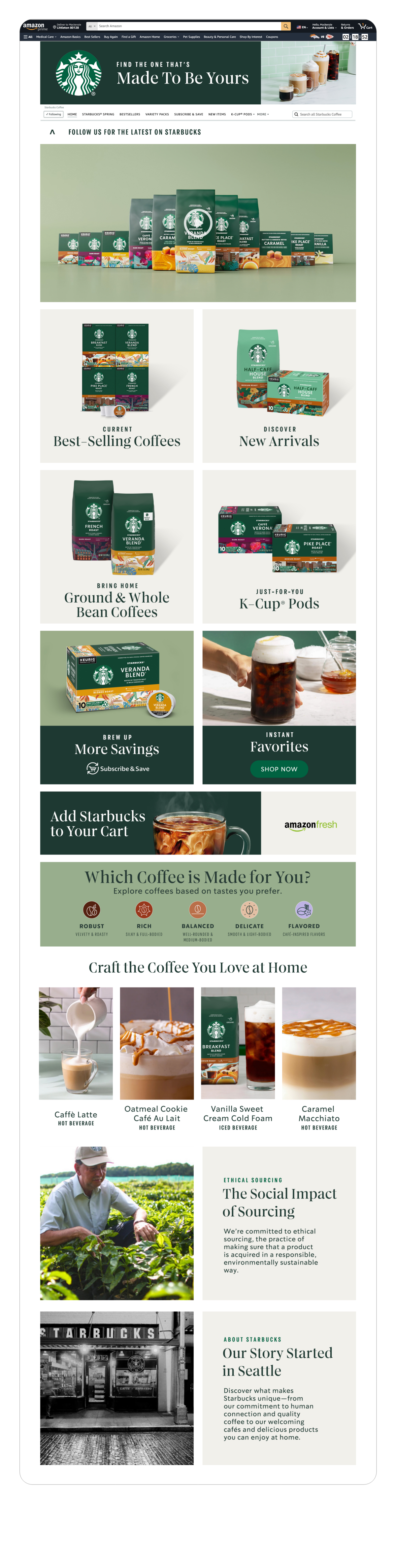Tap the Shop Now button
Screen dimensions: 396x1568
point(279,769)
